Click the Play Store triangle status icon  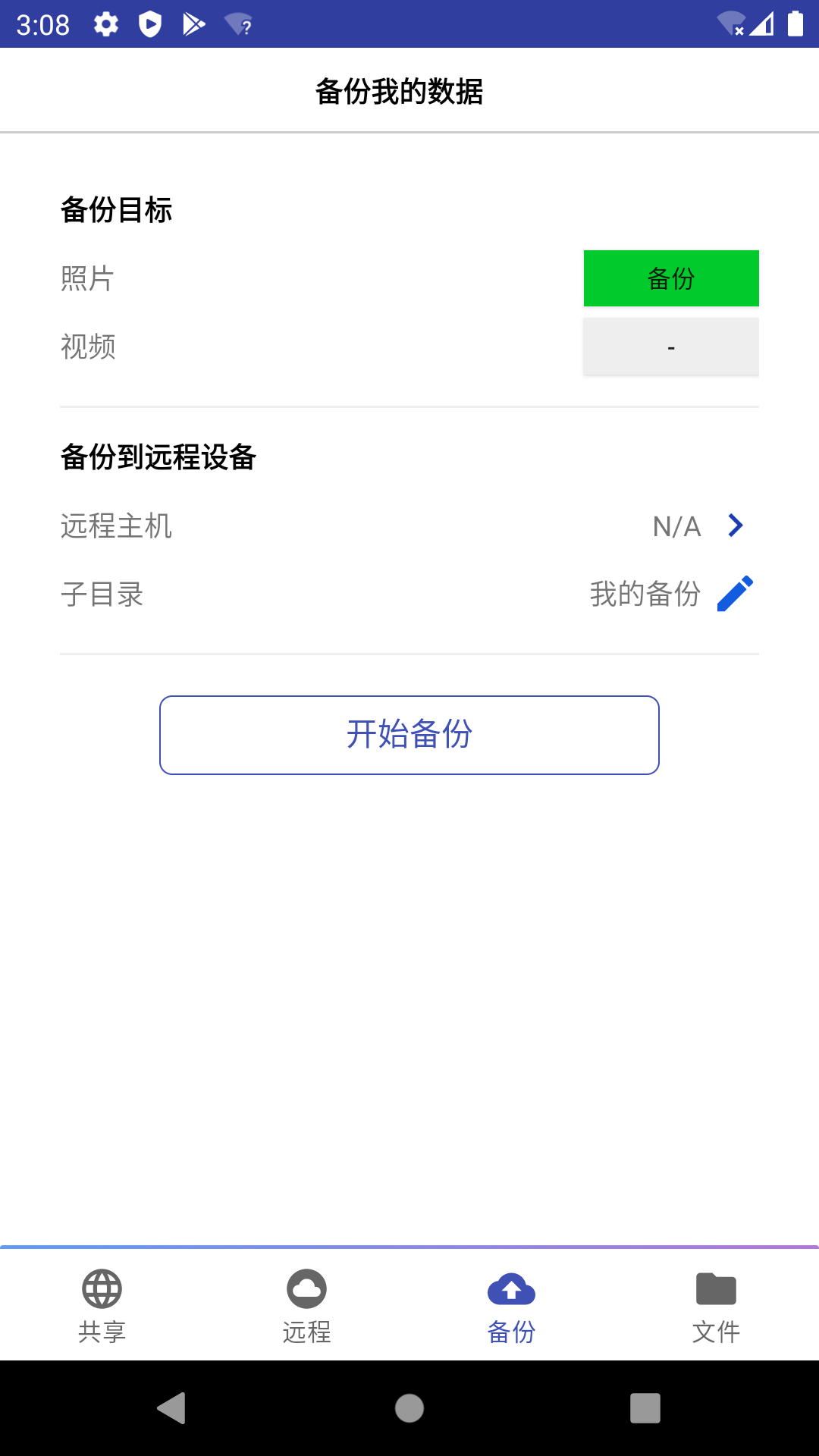194,23
